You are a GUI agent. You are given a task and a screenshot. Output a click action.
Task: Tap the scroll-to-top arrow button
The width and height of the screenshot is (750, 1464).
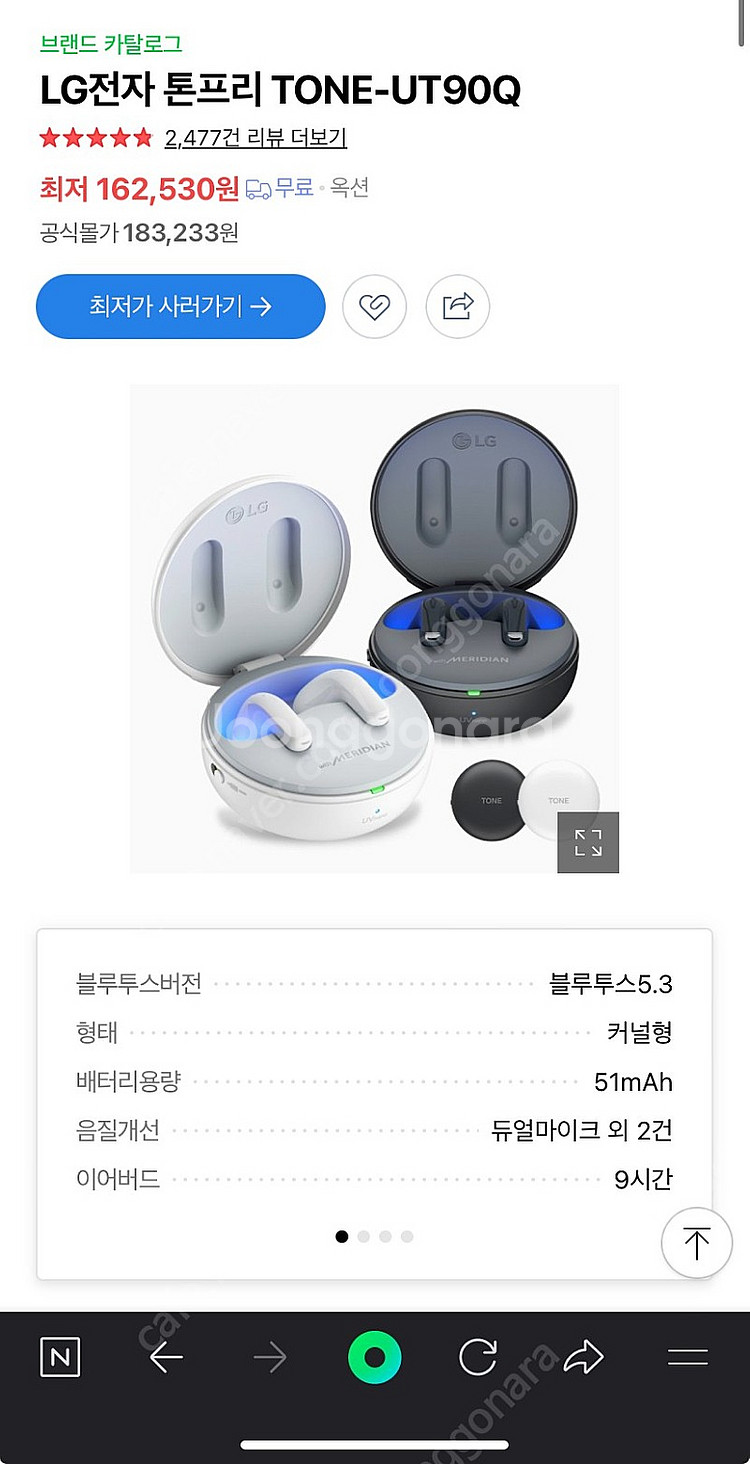[x=696, y=1243]
